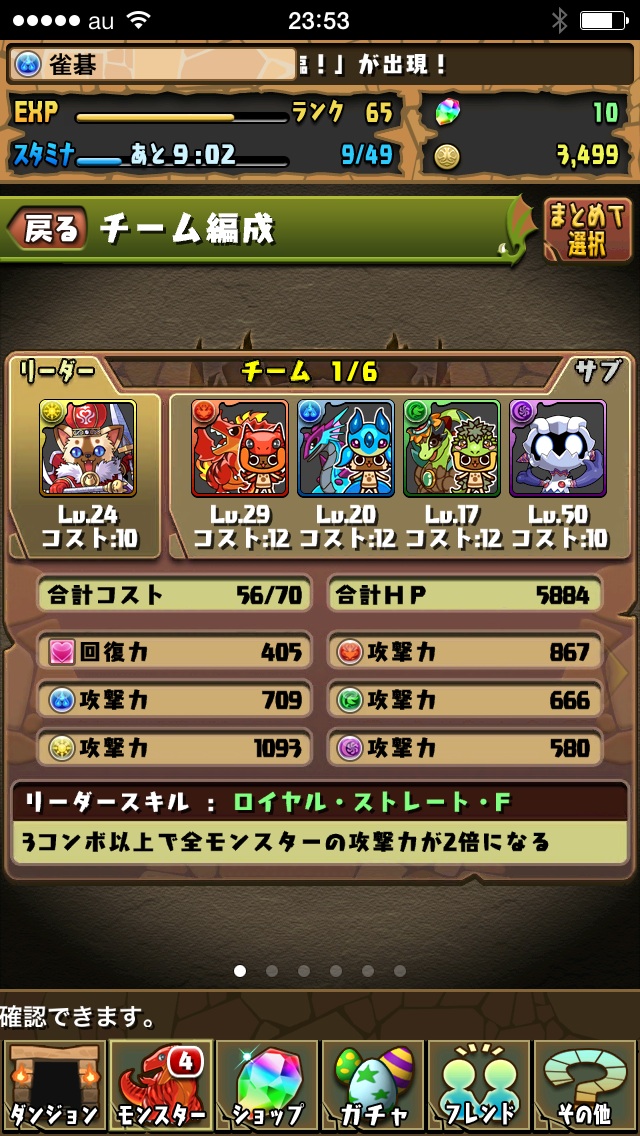Viewport: 640px width, 1136px height.
Task: Open the モンスター tab
Action: pos(159,1085)
